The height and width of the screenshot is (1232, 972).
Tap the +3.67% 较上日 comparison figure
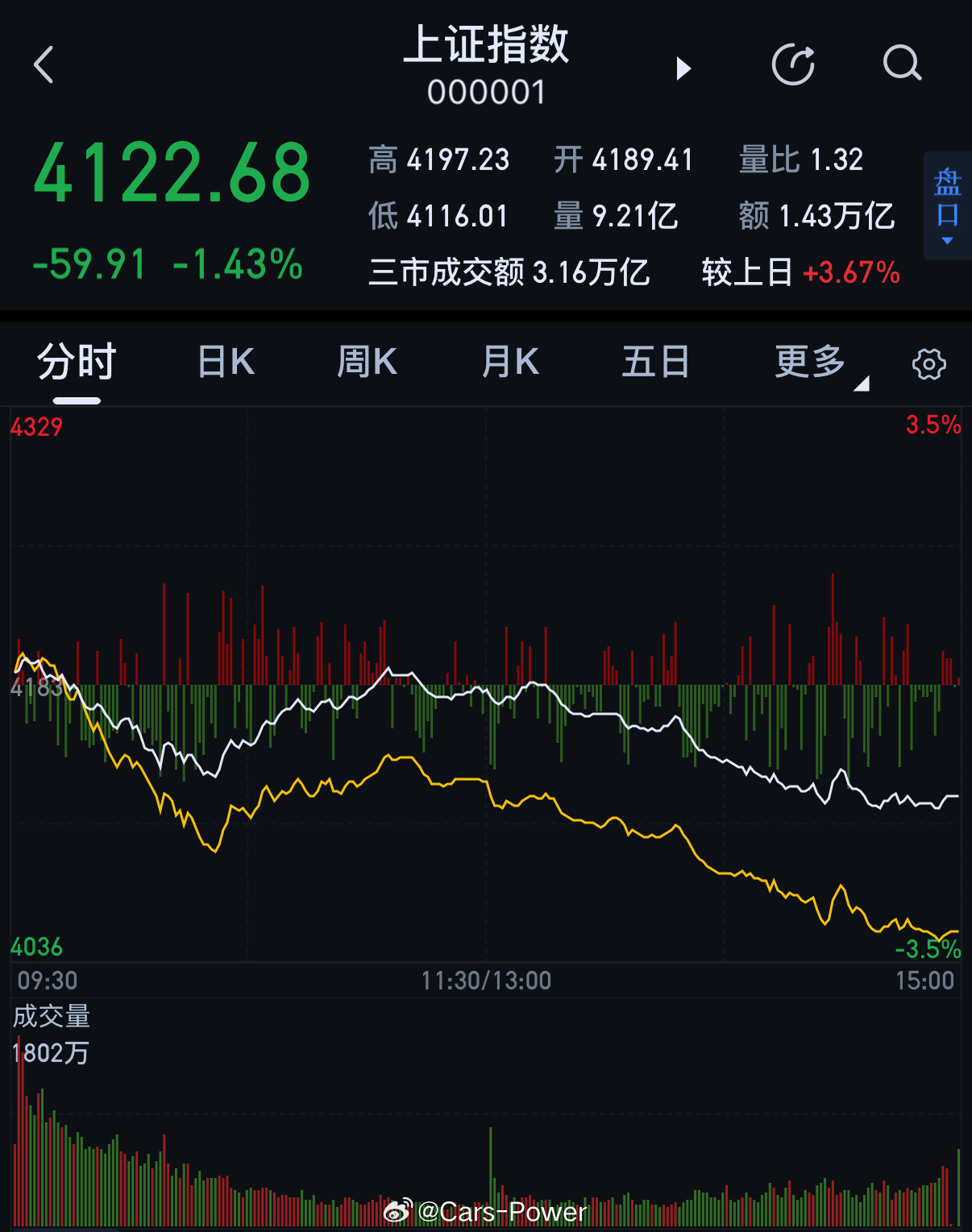[851, 274]
